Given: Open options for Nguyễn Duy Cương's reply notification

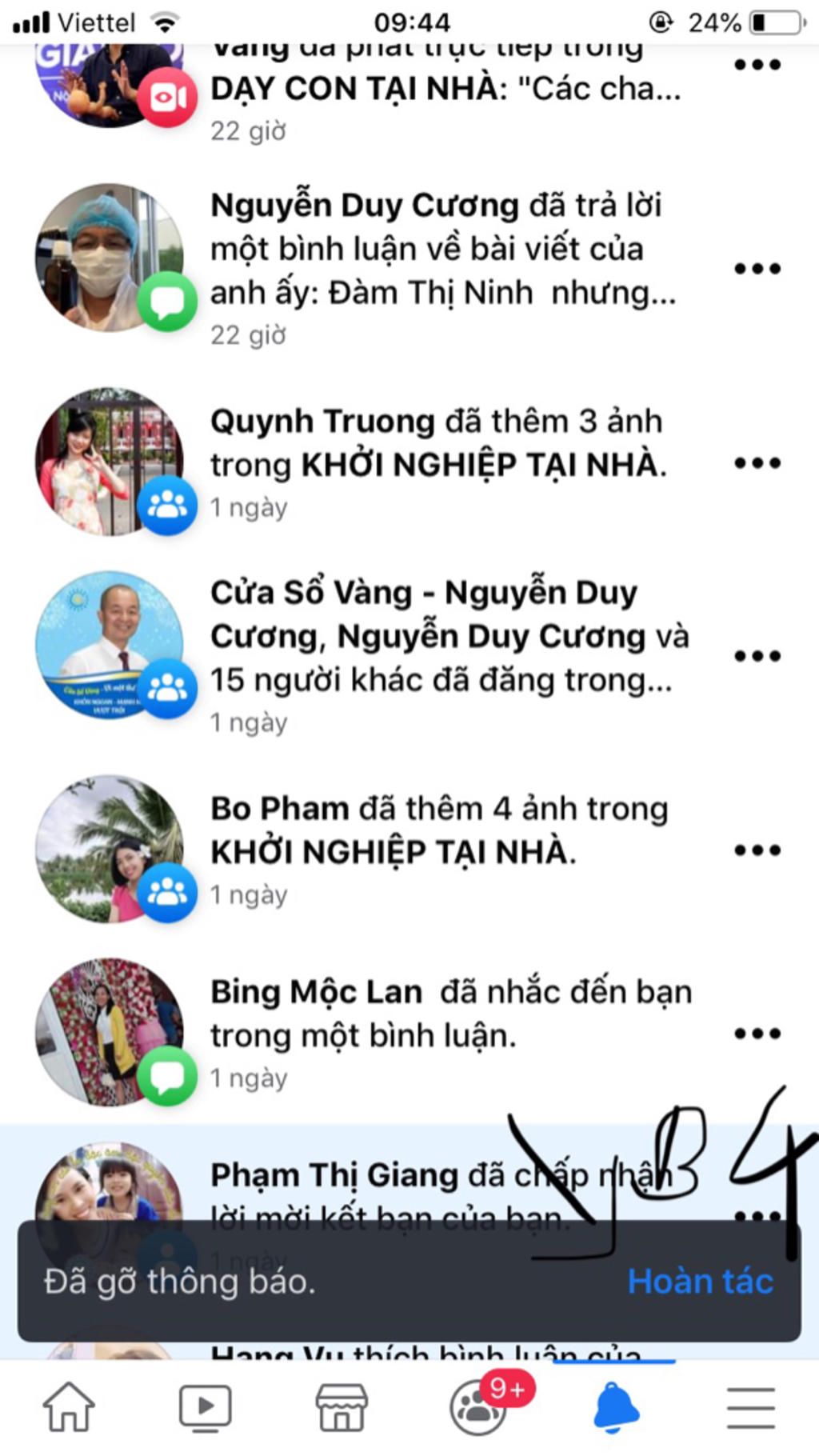Looking at the screenshot, I should coord(757,269).
